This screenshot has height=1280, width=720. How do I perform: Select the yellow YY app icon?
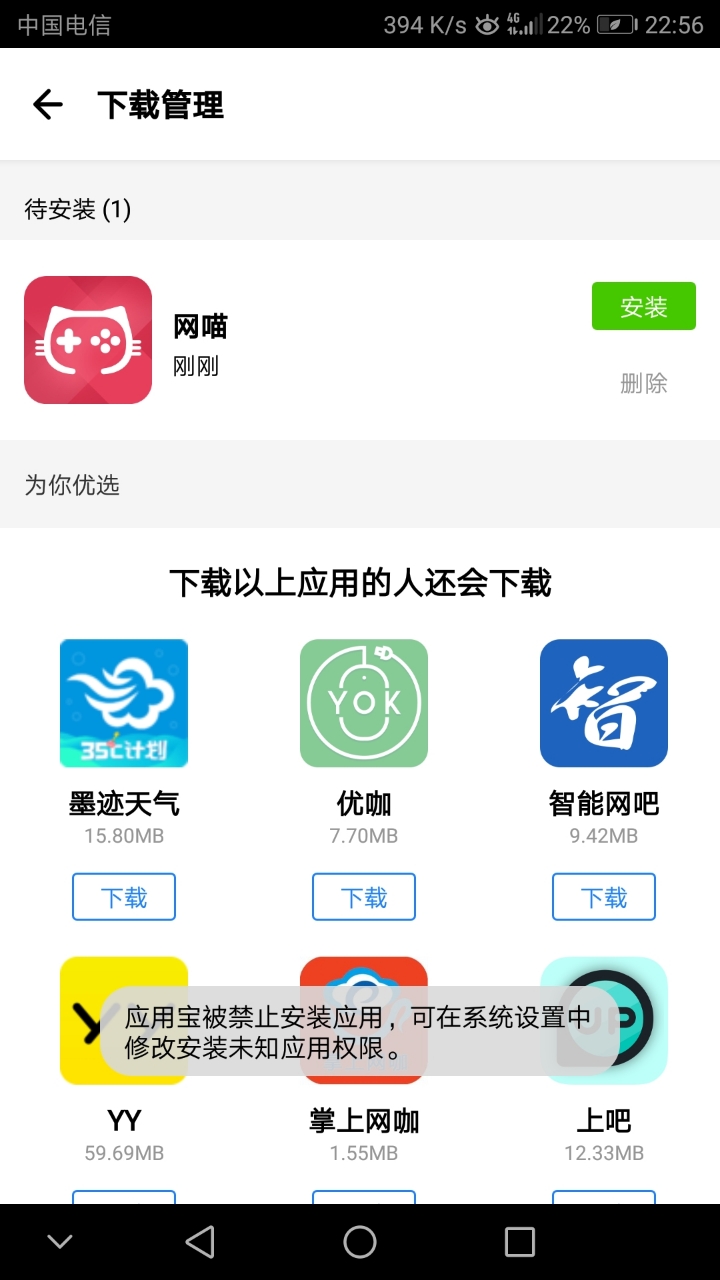[123, 1020]
